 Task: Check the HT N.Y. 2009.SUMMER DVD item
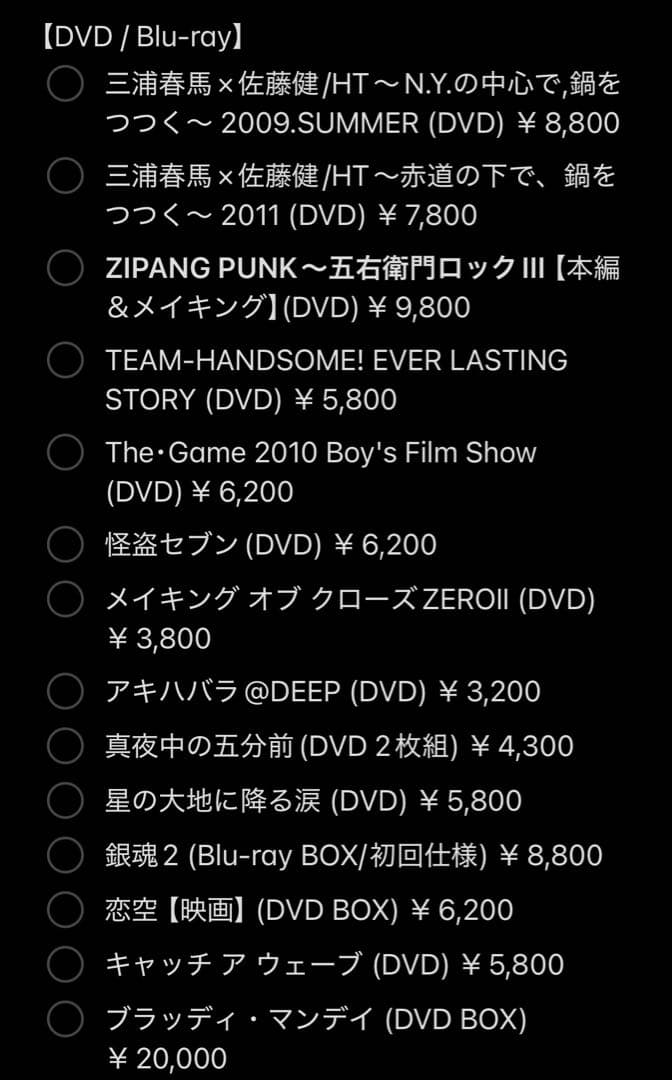[x=65, y=84]
